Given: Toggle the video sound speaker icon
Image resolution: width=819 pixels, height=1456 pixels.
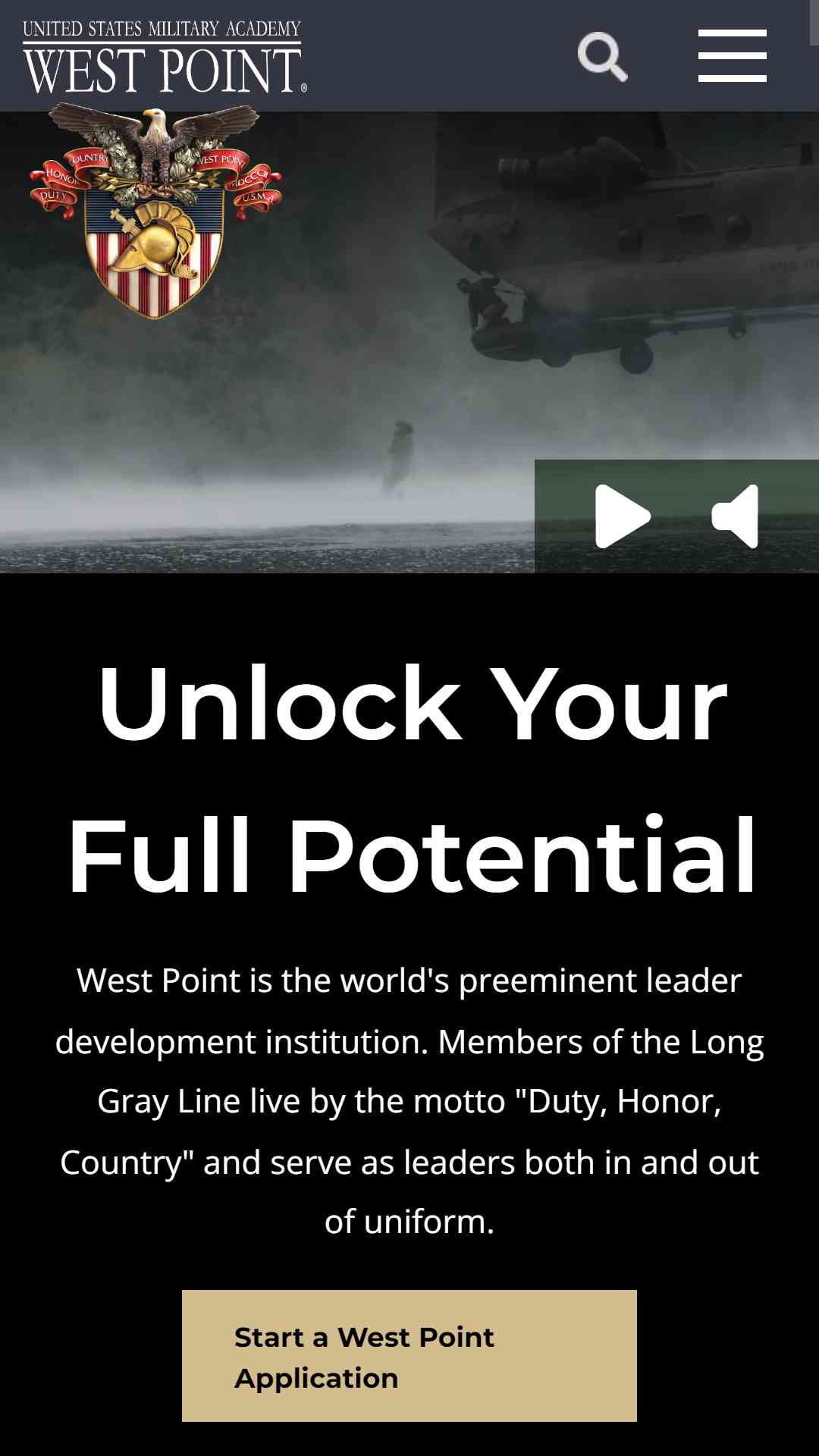Looking at the screenshot, I should click(735, 516).
